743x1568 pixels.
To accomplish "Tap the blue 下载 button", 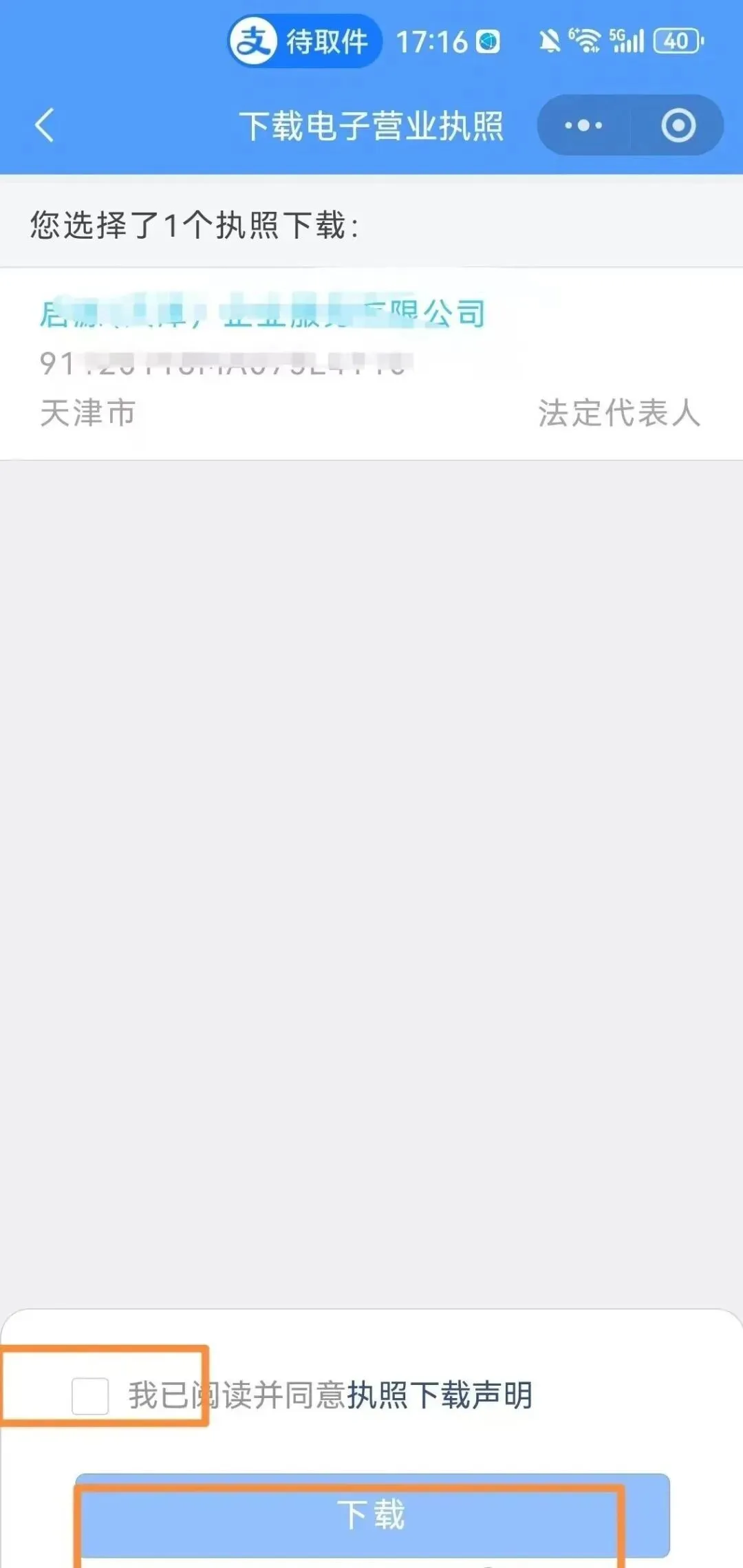I will (x=372, y=1515).
